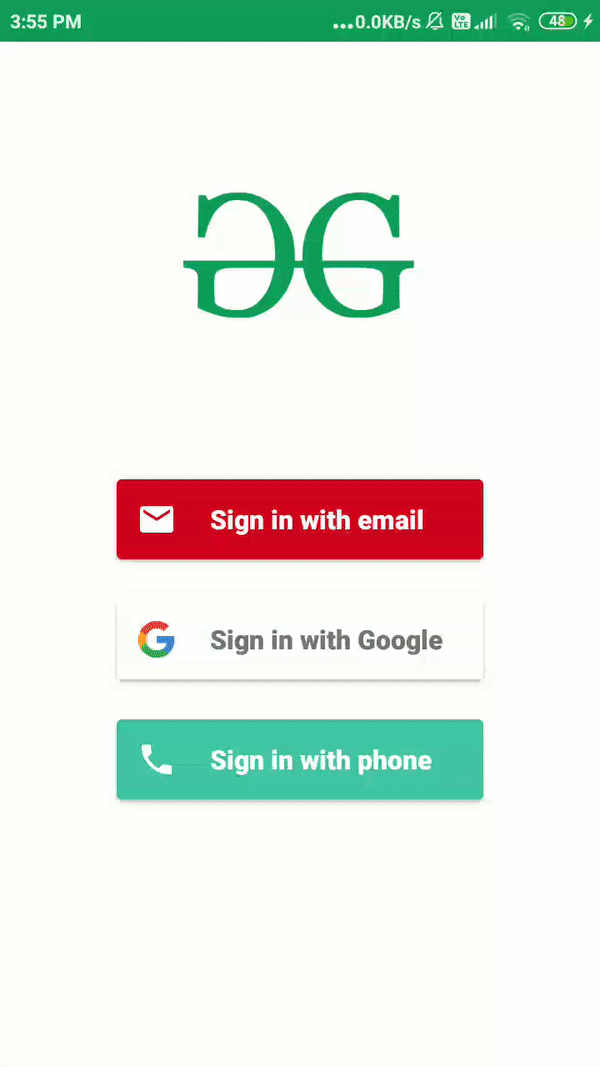Image resolution: width=600 pixels, height=1067 pixels.
Task: Continue with Sign in with Google
Action: tap(299, 640)
